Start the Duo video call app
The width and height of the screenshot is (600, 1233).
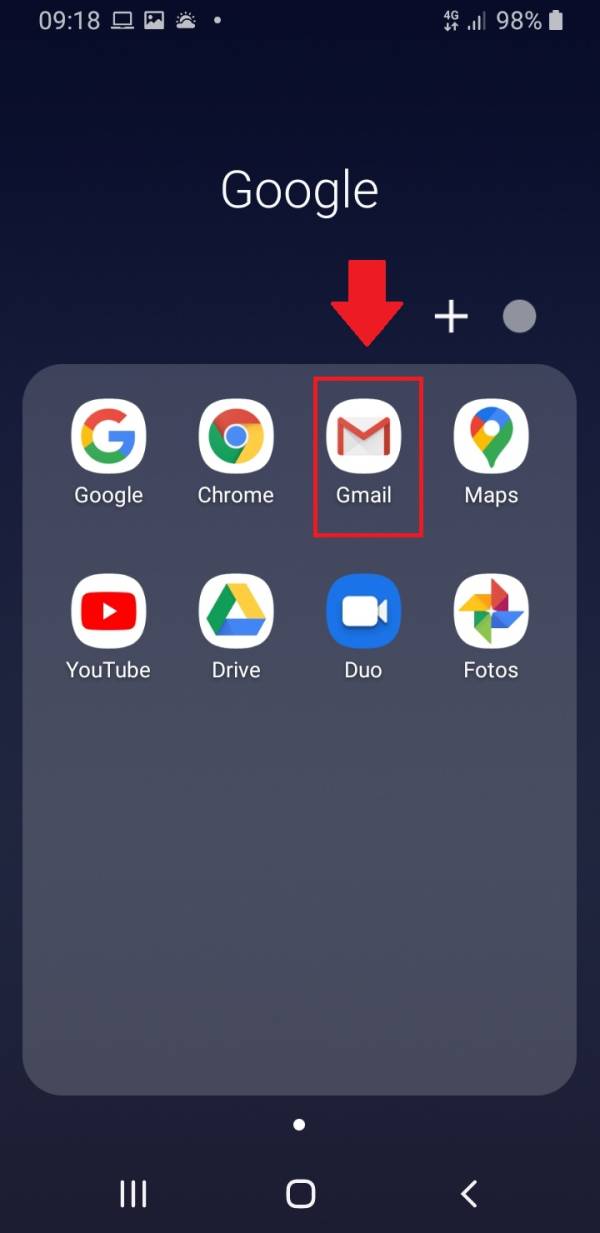363,612
